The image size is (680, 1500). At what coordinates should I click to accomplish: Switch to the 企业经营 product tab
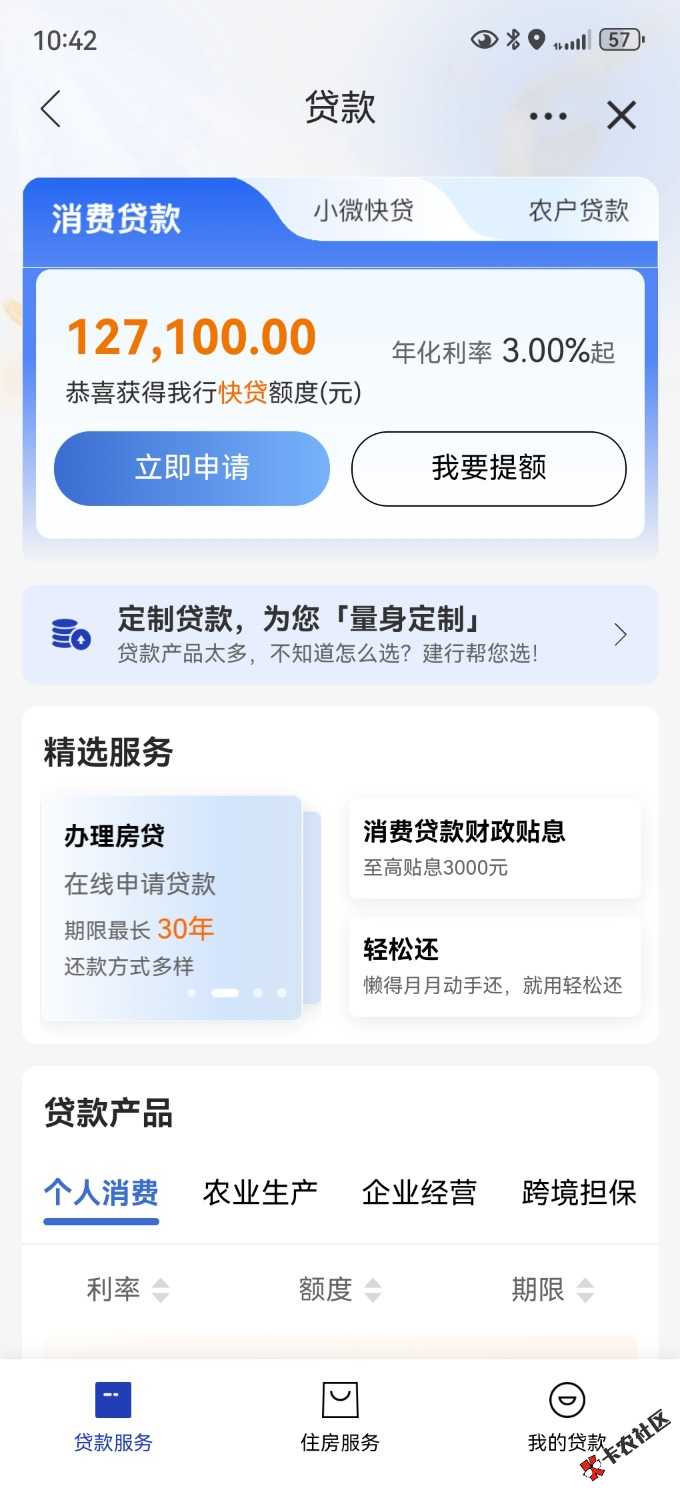tap(419, 1192)
